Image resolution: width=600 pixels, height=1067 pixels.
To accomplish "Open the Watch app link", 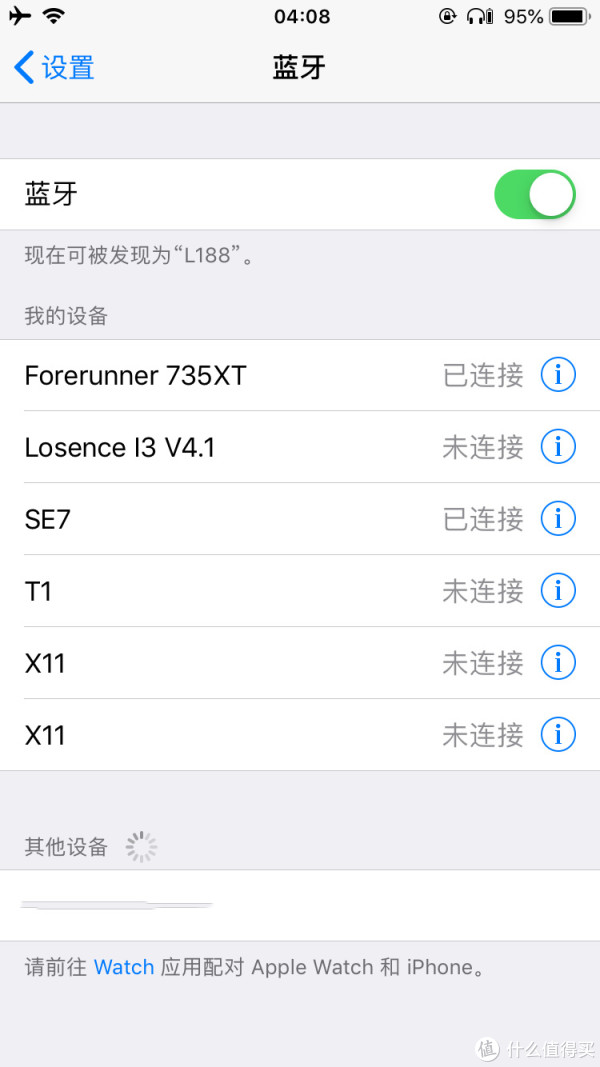I will [x=124, y=967].
